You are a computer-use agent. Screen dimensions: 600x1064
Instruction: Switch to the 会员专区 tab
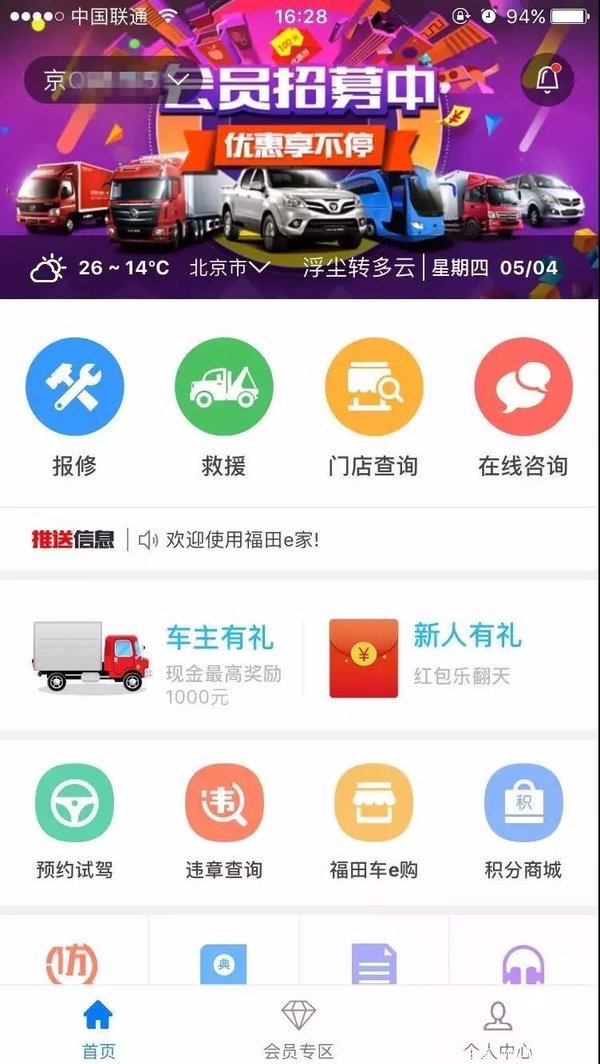coord(298,1028)
